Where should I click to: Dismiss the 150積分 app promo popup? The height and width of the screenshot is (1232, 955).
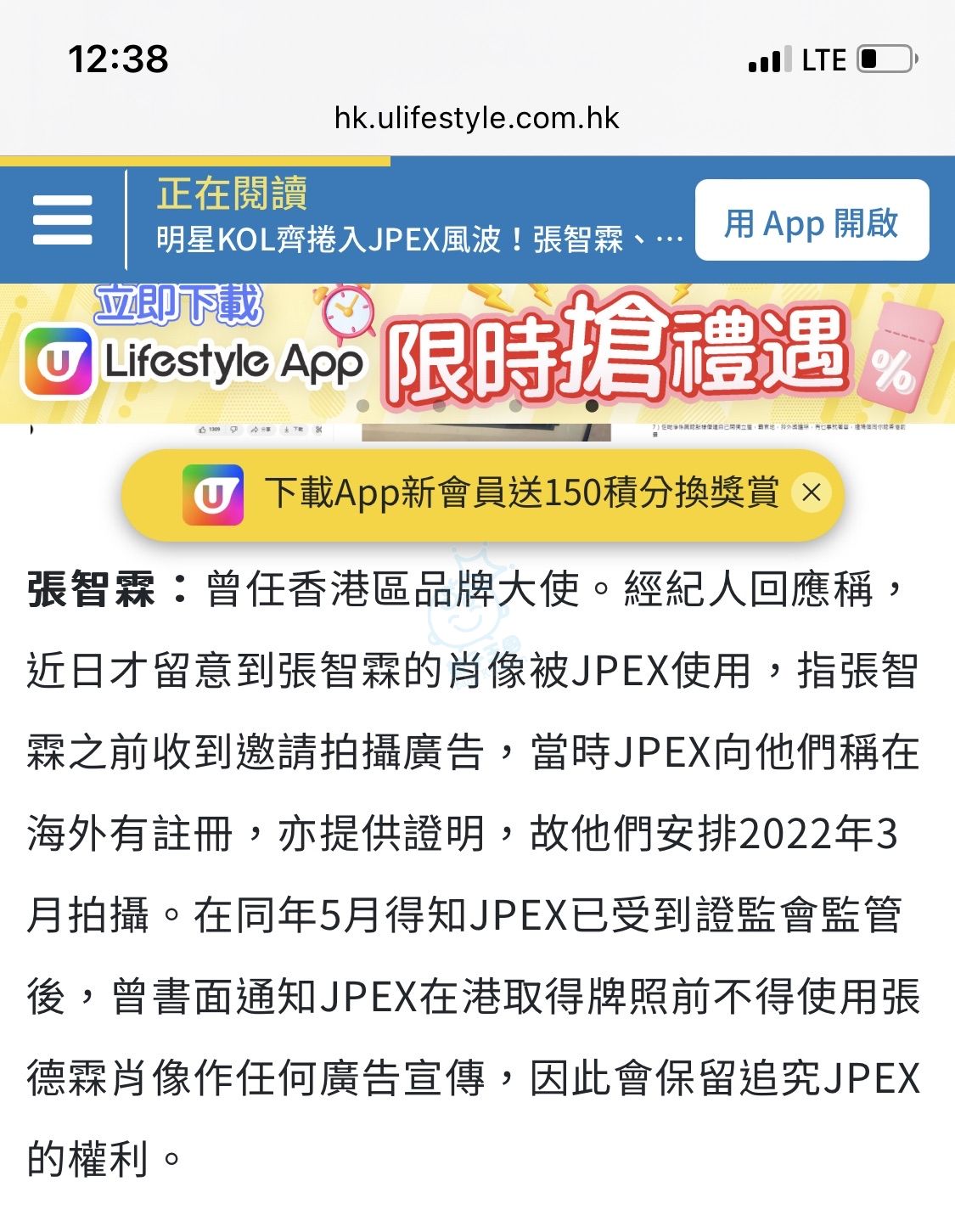pyautogui.click(x=812, y=493)
